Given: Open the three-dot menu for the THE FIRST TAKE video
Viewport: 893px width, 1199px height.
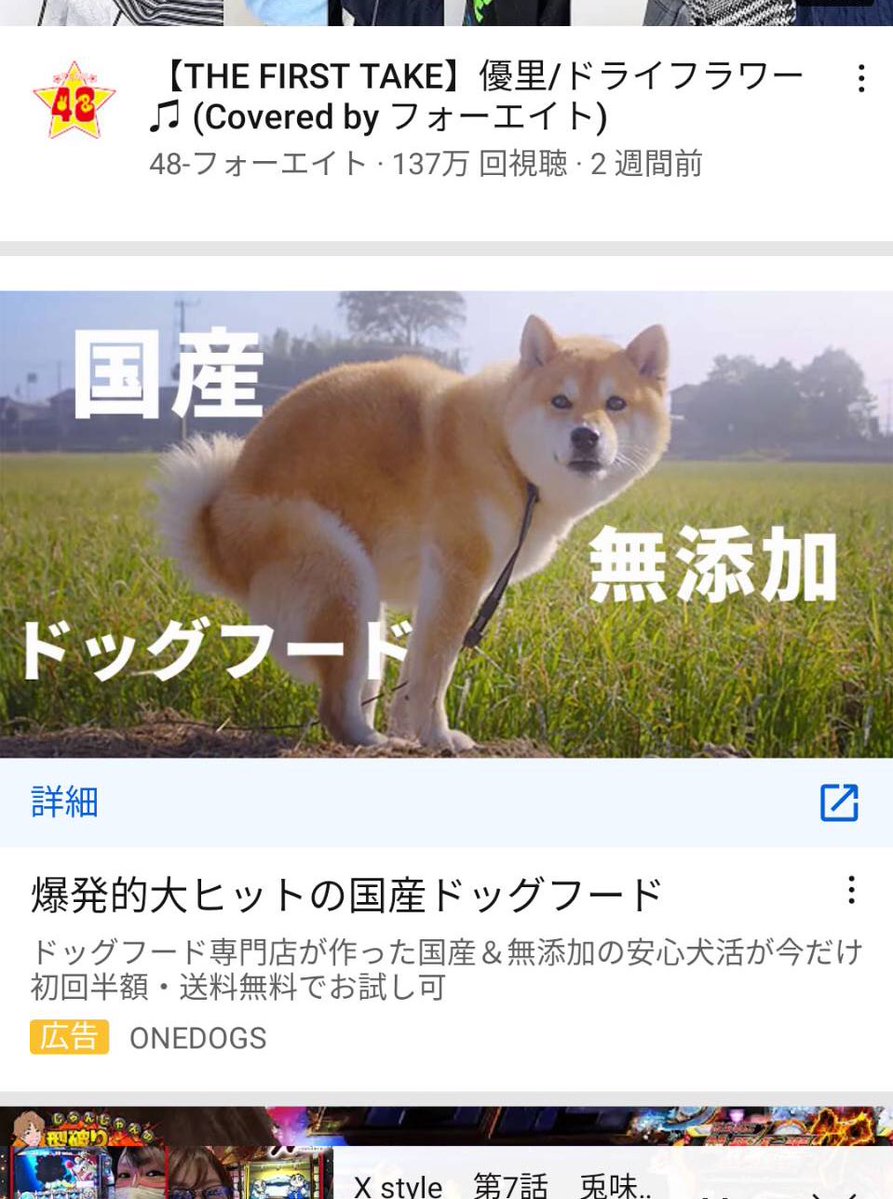Looking at the screenshot, I should 861,80.
